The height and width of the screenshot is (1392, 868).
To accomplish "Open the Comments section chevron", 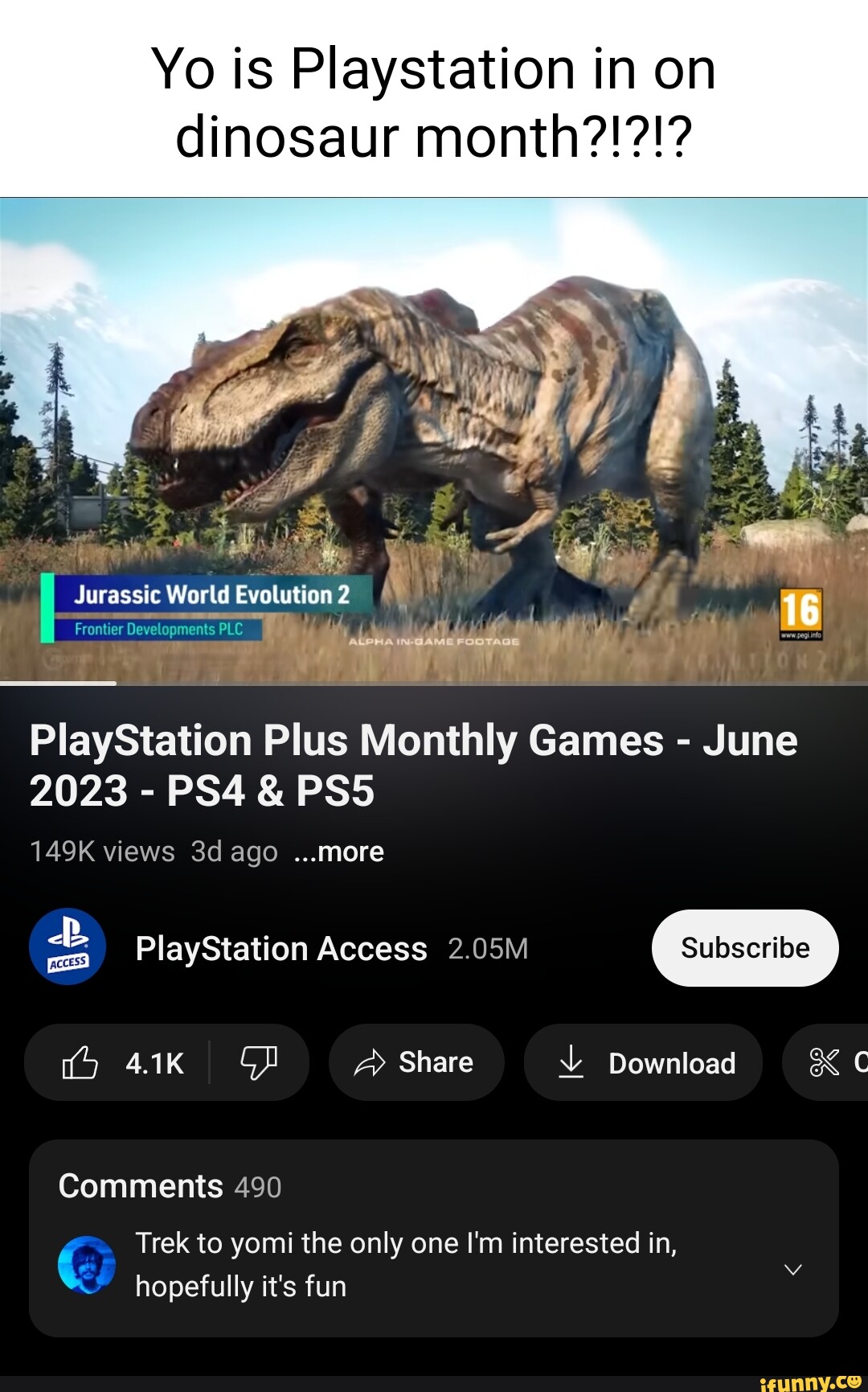I will coord(793,1269).
